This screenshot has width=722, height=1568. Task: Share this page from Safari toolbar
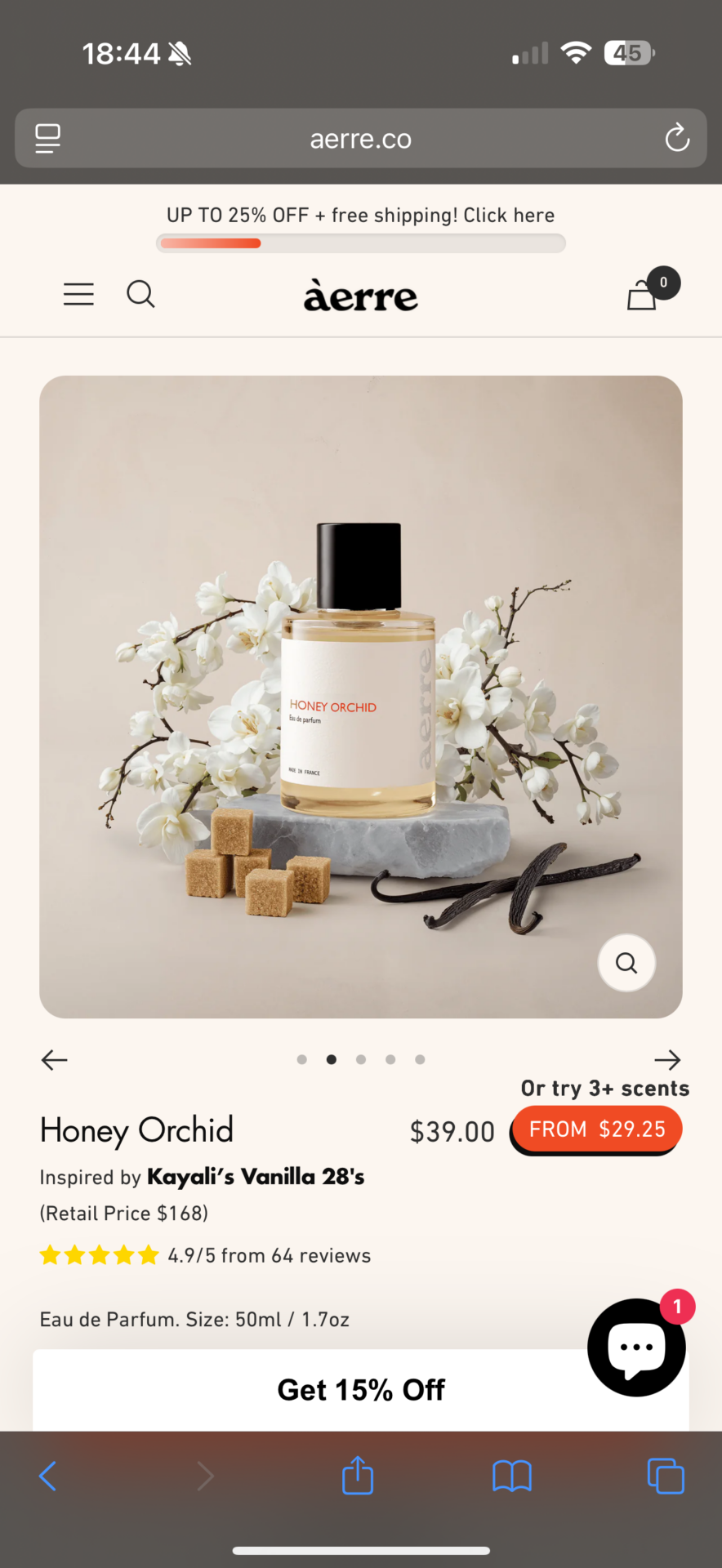click(x=358, y=1476)
